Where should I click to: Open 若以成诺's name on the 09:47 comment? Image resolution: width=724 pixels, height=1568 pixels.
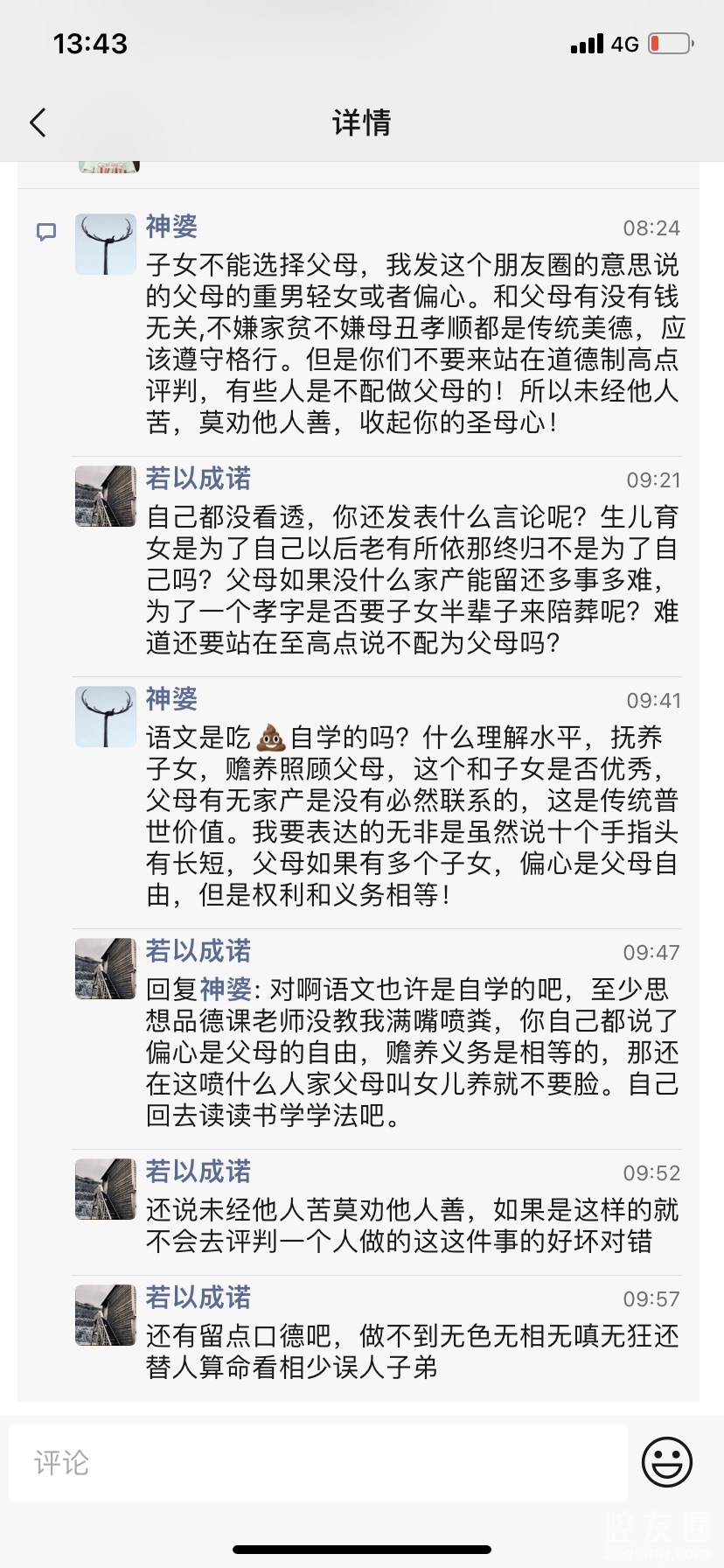[x=198, y=951]
